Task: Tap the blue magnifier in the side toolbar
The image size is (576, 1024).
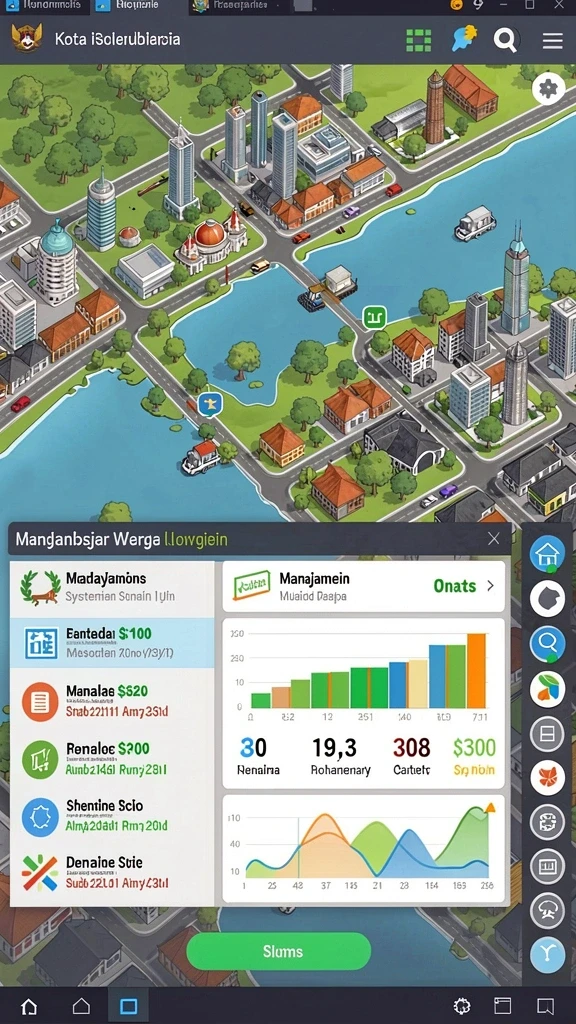Action: (x=547, y=644)
